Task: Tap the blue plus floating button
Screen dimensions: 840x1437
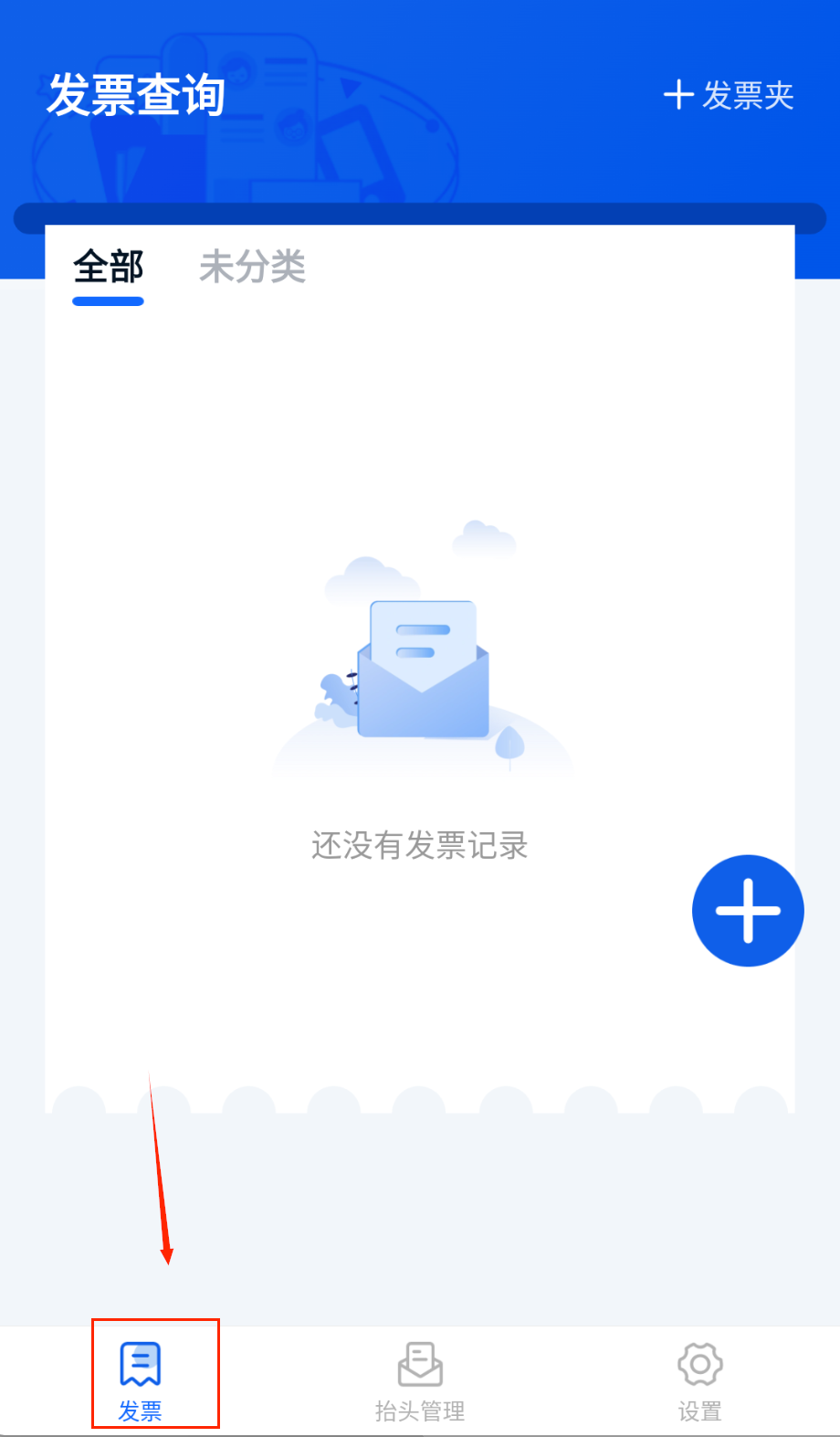Action: 748,911
